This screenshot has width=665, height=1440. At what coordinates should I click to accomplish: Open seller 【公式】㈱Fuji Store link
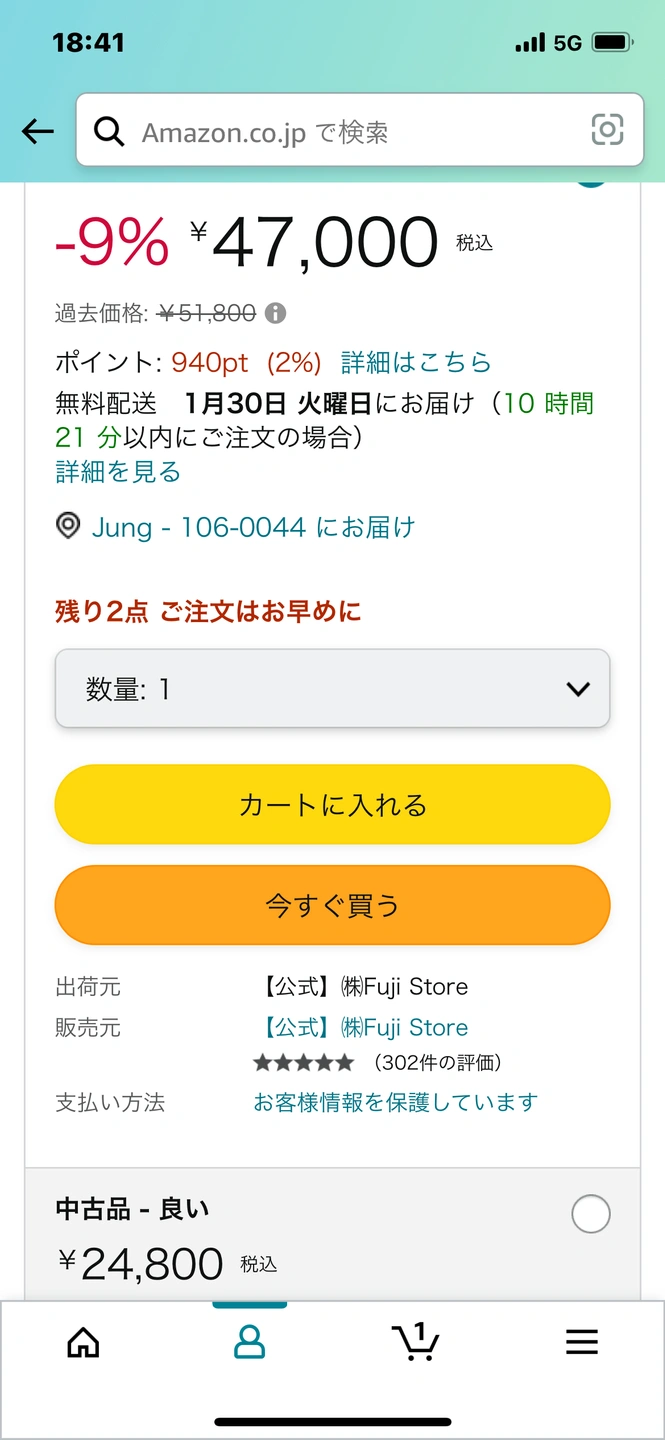tap(365, 1028)
